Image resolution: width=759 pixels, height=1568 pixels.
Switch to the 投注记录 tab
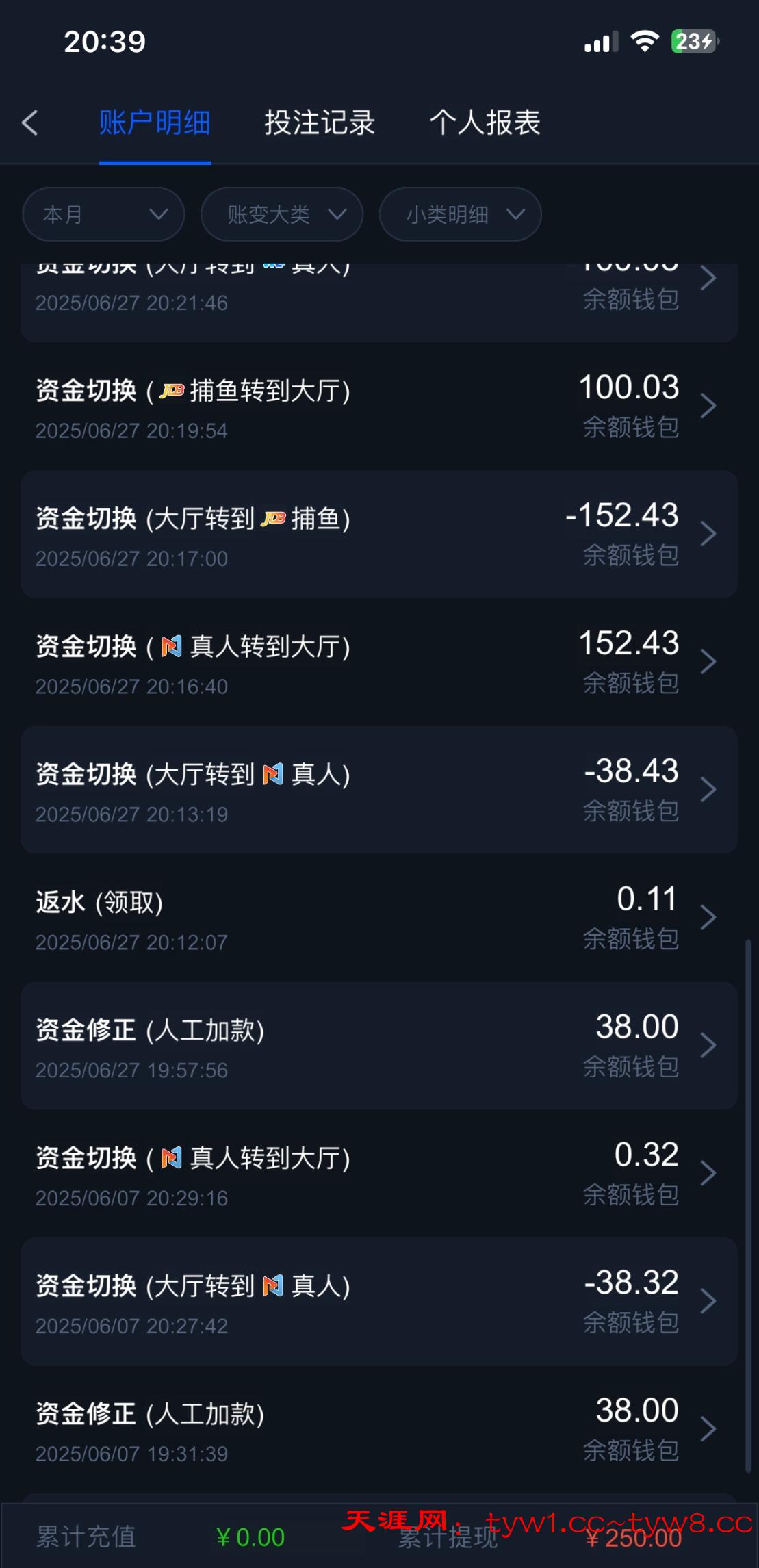pos(320,123)
